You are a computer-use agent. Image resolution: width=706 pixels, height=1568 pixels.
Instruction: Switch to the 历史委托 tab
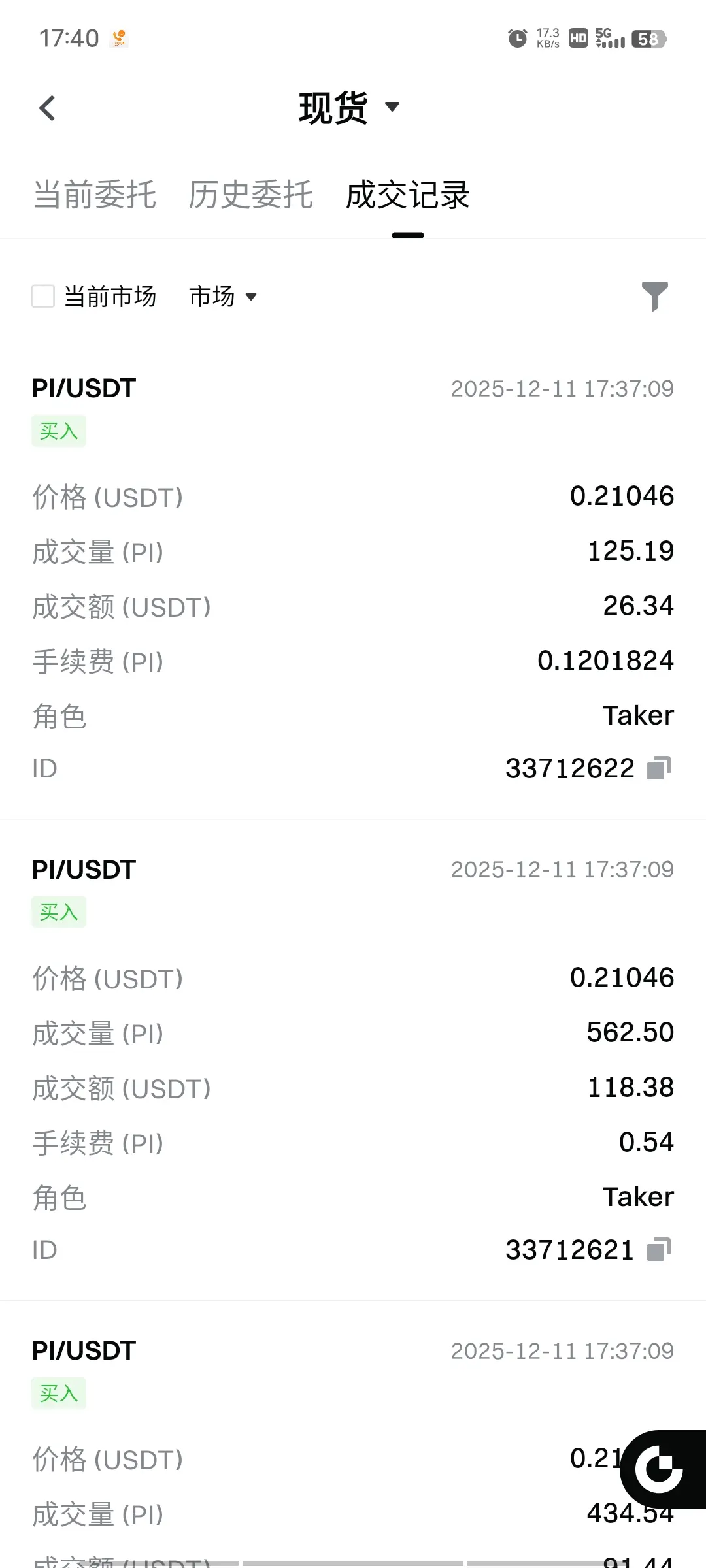[x=251, y=195]
